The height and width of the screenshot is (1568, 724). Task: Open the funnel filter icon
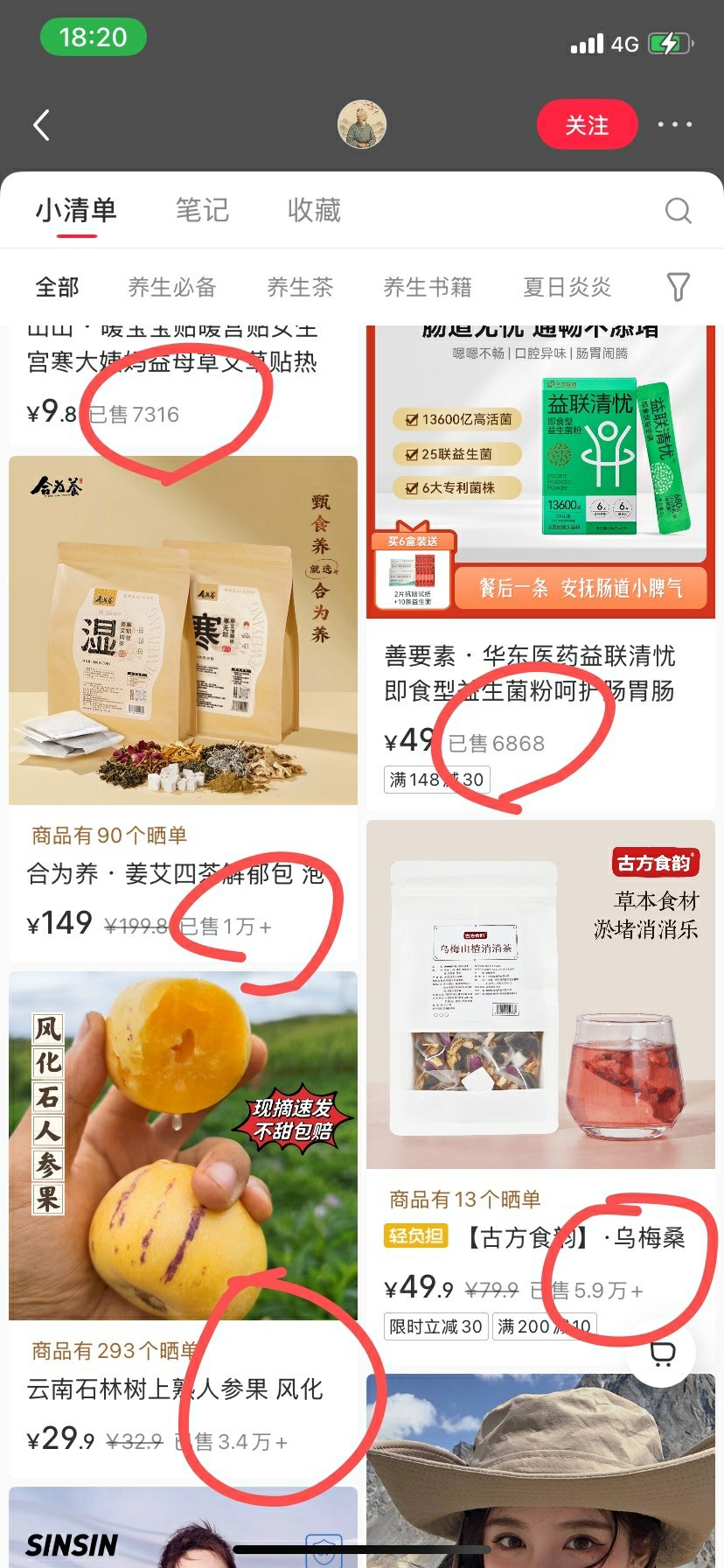point(678,287)
